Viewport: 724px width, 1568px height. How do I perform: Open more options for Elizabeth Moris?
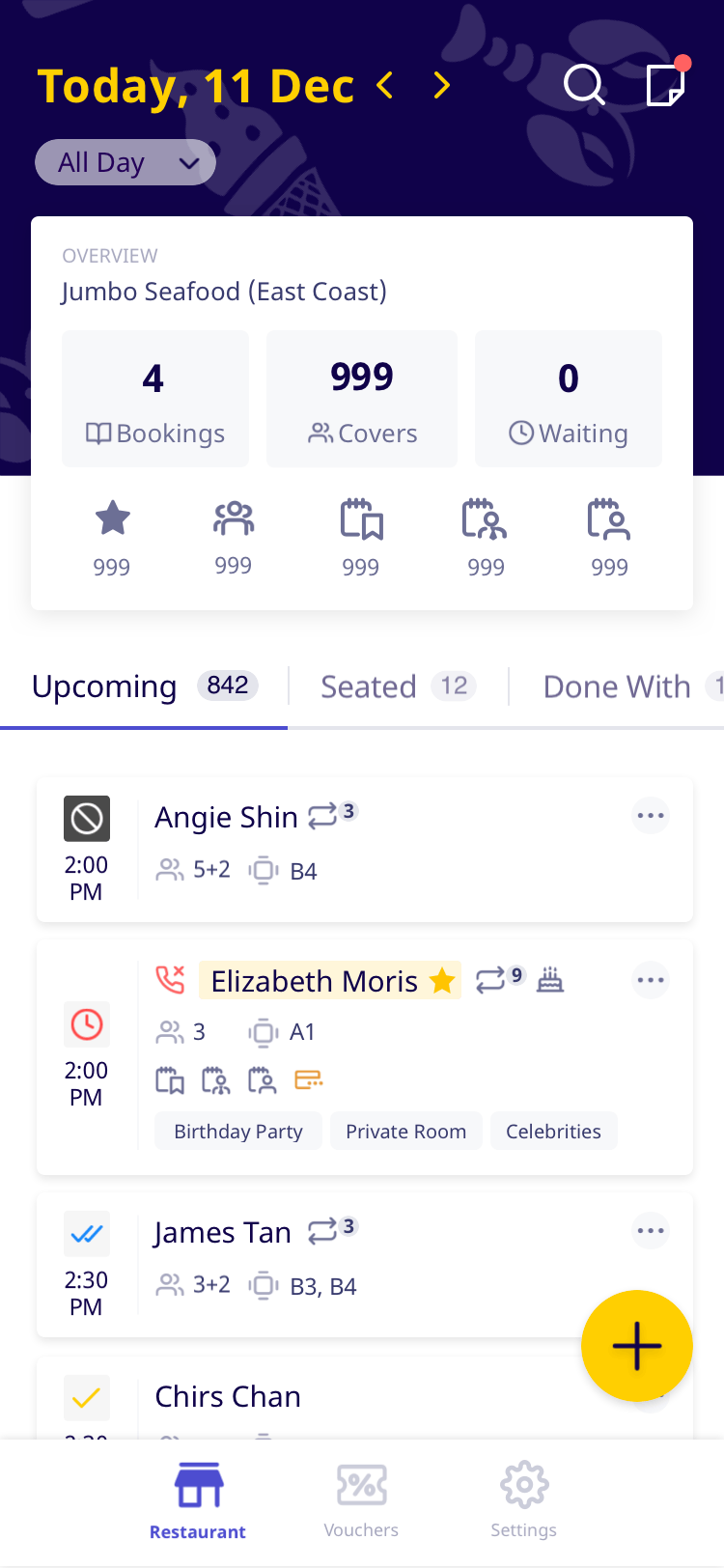[651, 980]
